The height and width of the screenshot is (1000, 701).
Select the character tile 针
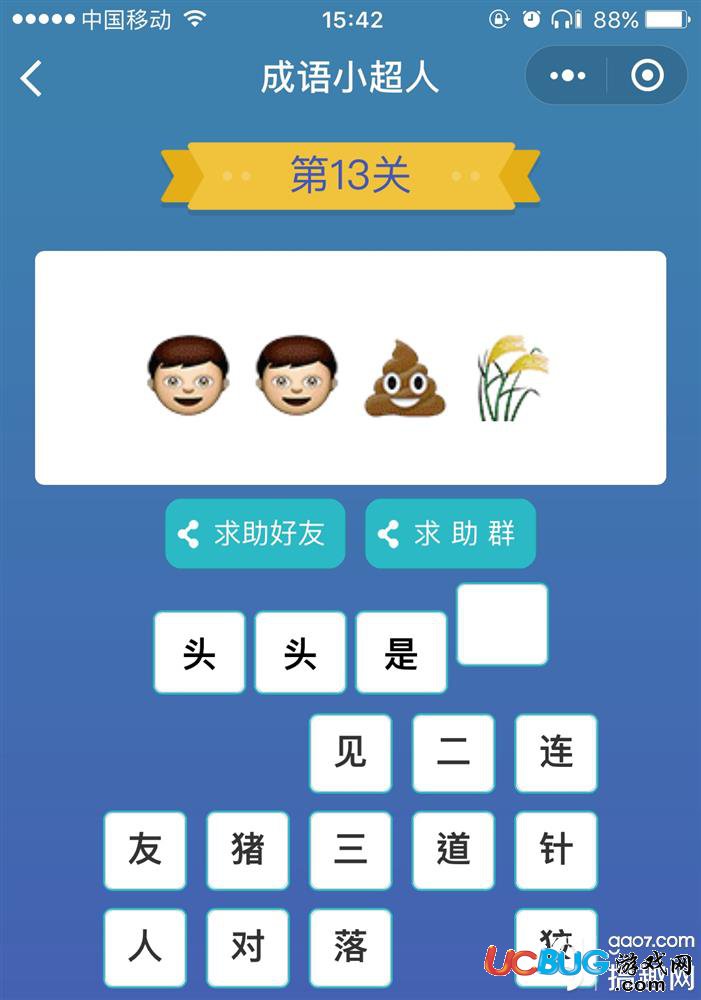coord(556,850)
